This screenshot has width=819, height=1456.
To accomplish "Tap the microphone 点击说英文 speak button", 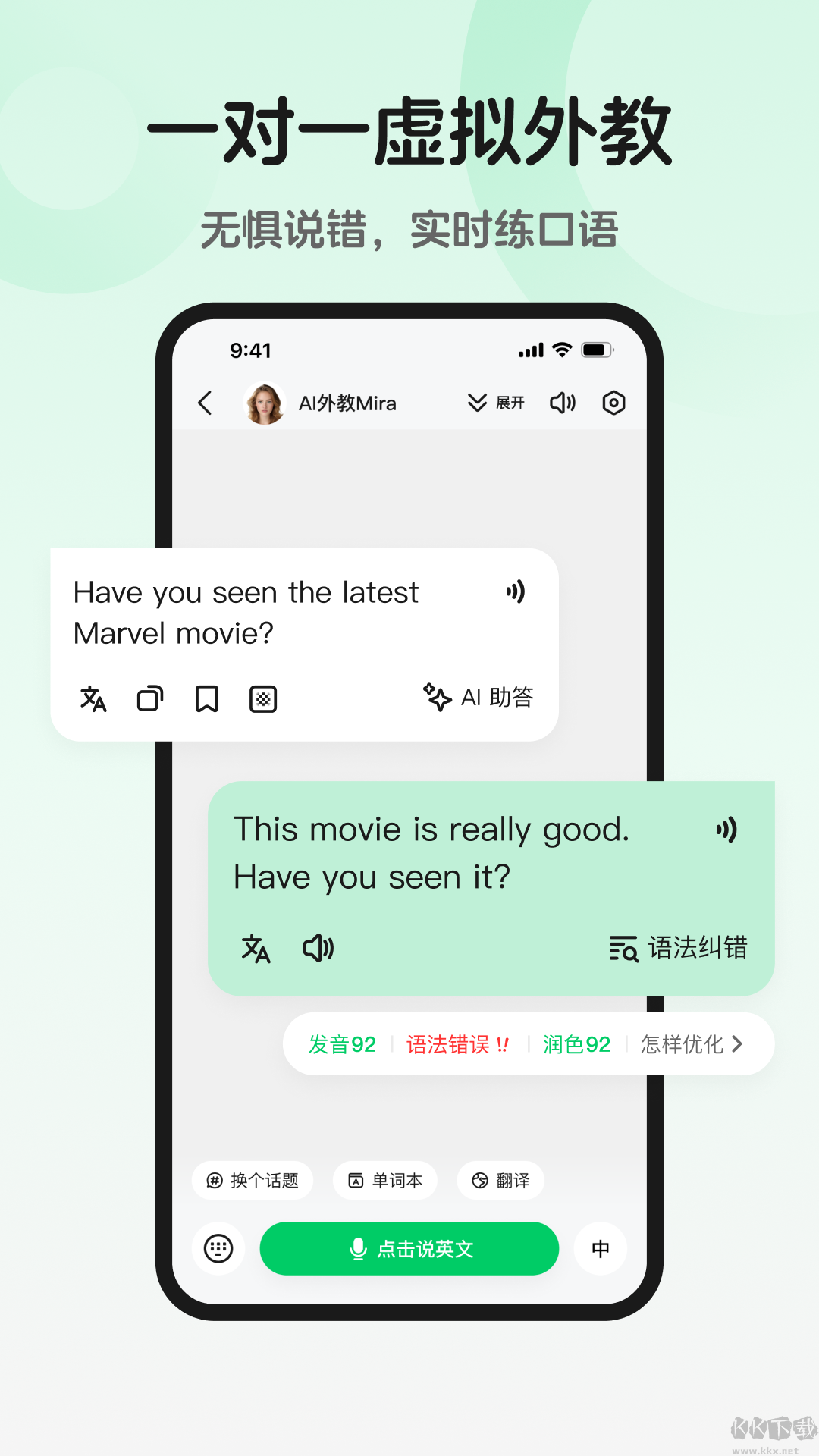I will (x=409, y=1248).
